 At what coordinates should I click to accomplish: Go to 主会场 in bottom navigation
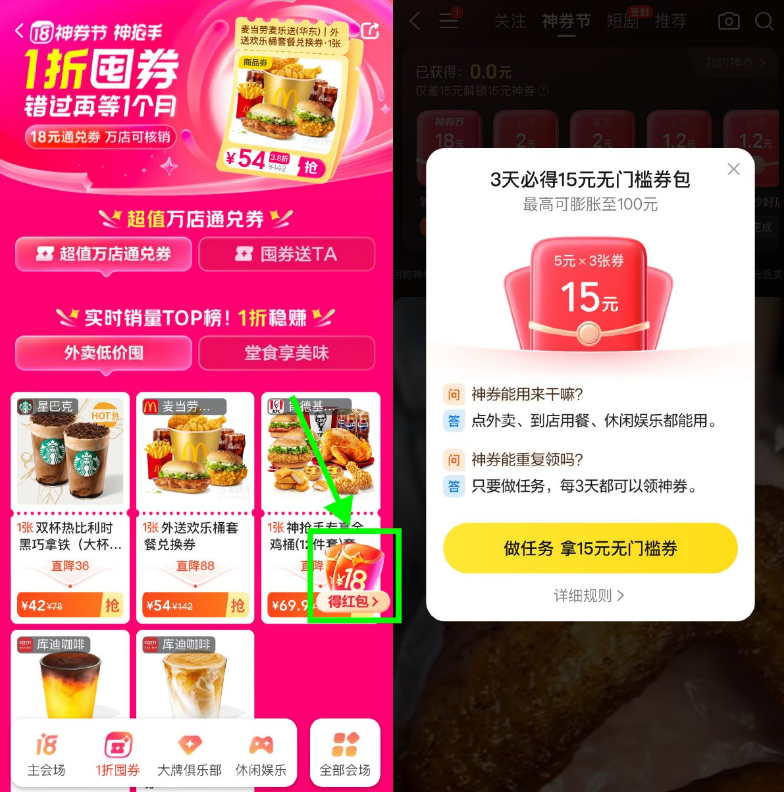[46, 754]
